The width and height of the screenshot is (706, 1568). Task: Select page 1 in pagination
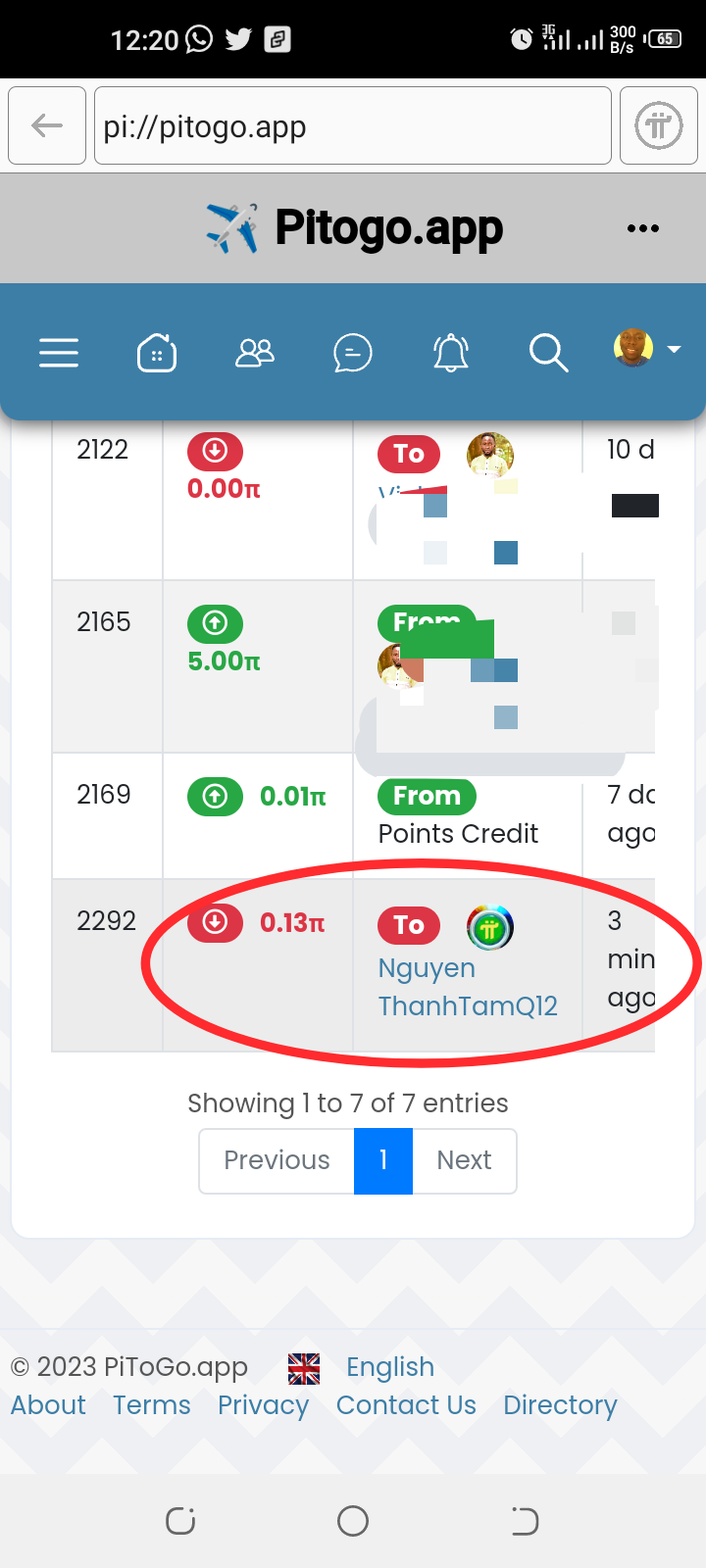click(383, 1160)
